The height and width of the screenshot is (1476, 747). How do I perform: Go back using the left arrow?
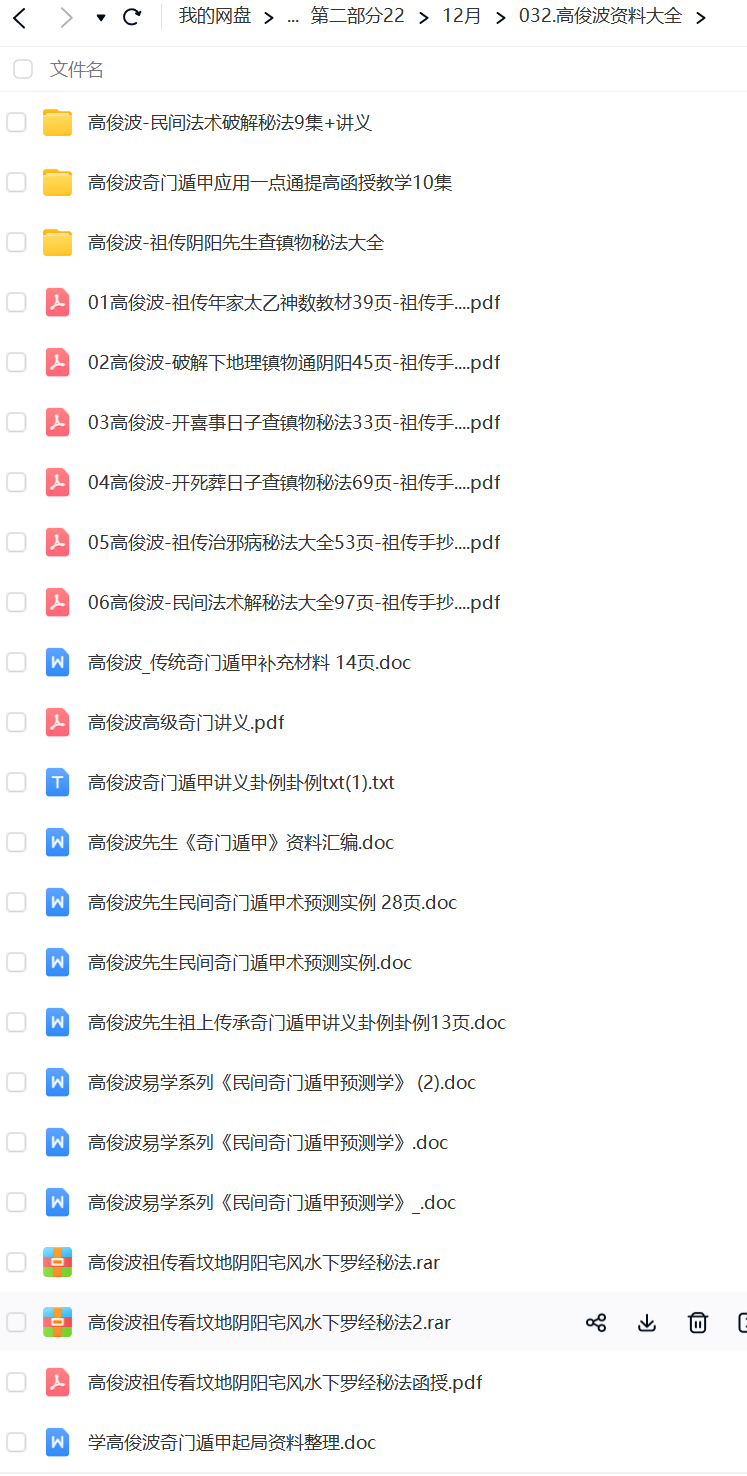(x=20, y=17)
